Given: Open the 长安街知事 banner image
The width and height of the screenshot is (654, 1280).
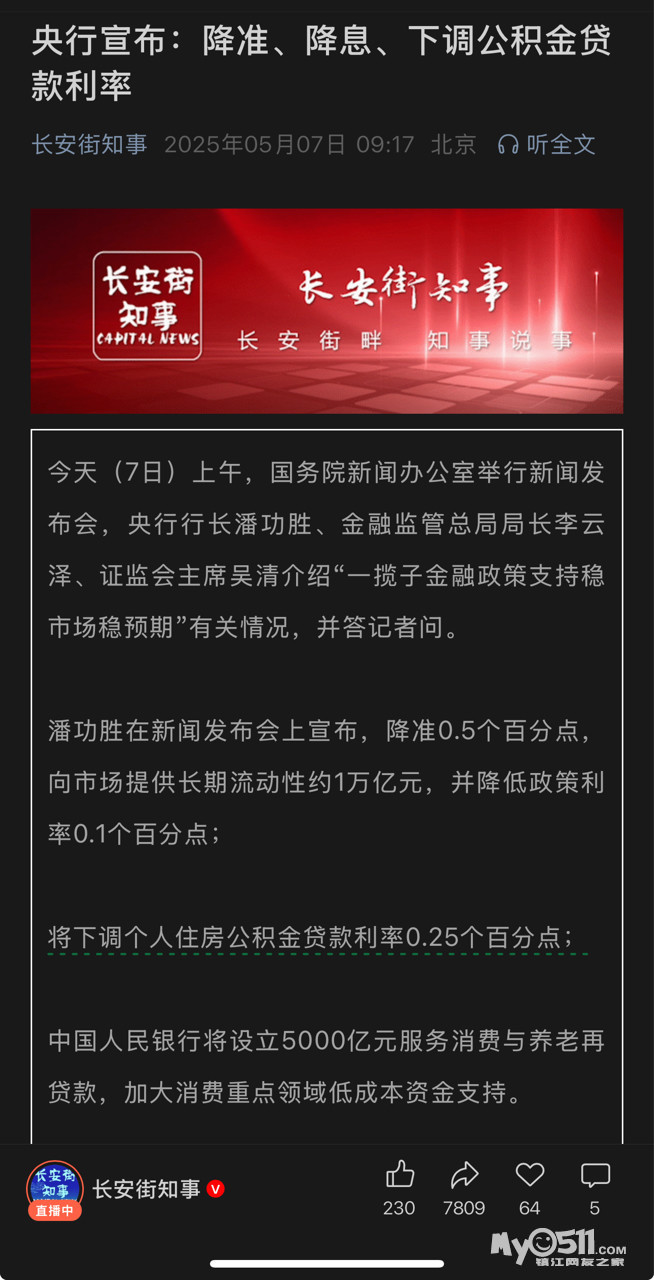Looking at the screenshot, I should 327,311.
